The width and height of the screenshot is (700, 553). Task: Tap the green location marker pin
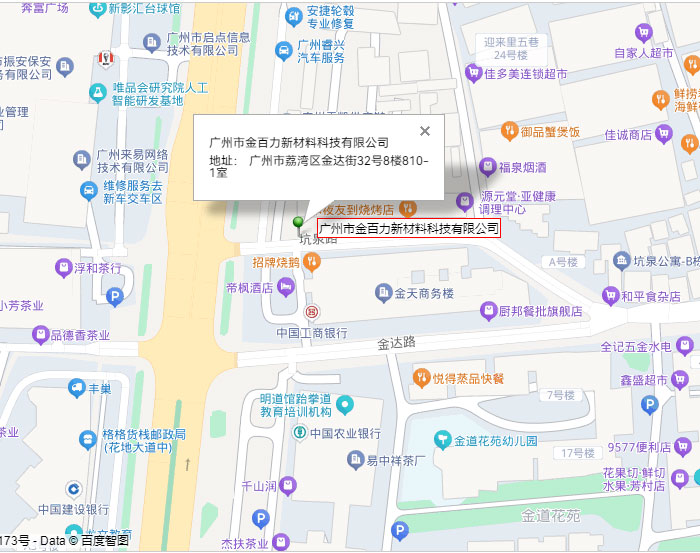297,224
